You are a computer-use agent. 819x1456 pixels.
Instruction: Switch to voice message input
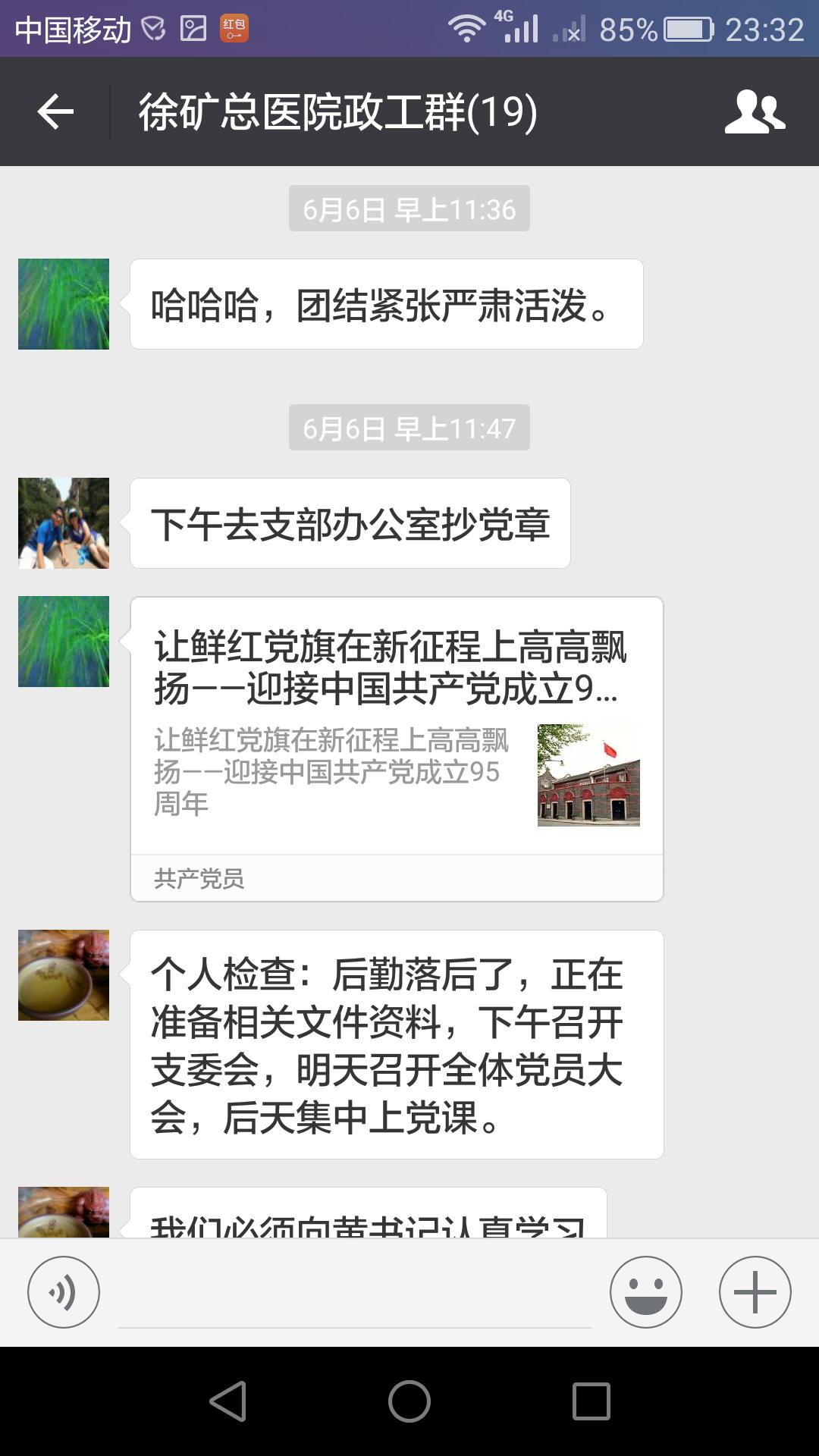click(64, 1292)
